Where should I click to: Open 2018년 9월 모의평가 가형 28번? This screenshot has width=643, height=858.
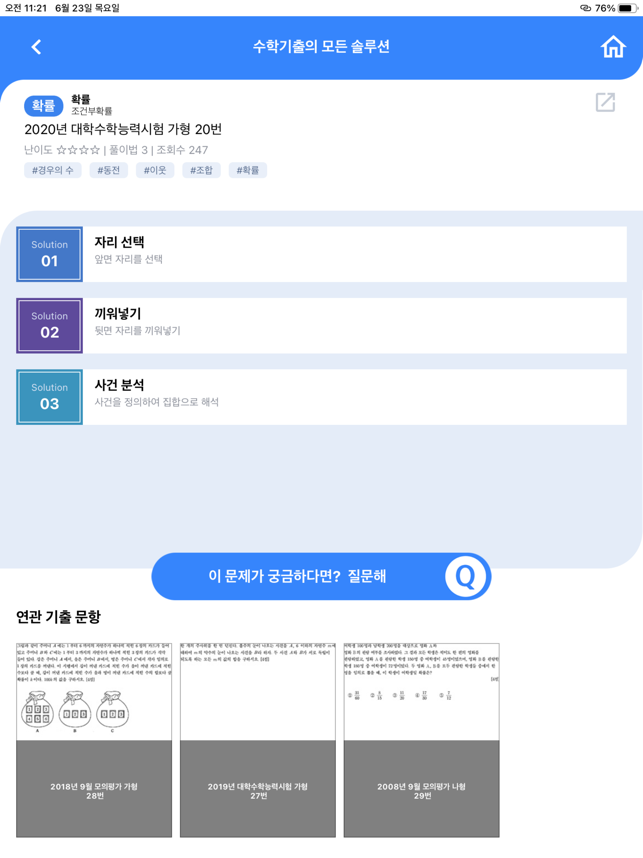point(94,740)
